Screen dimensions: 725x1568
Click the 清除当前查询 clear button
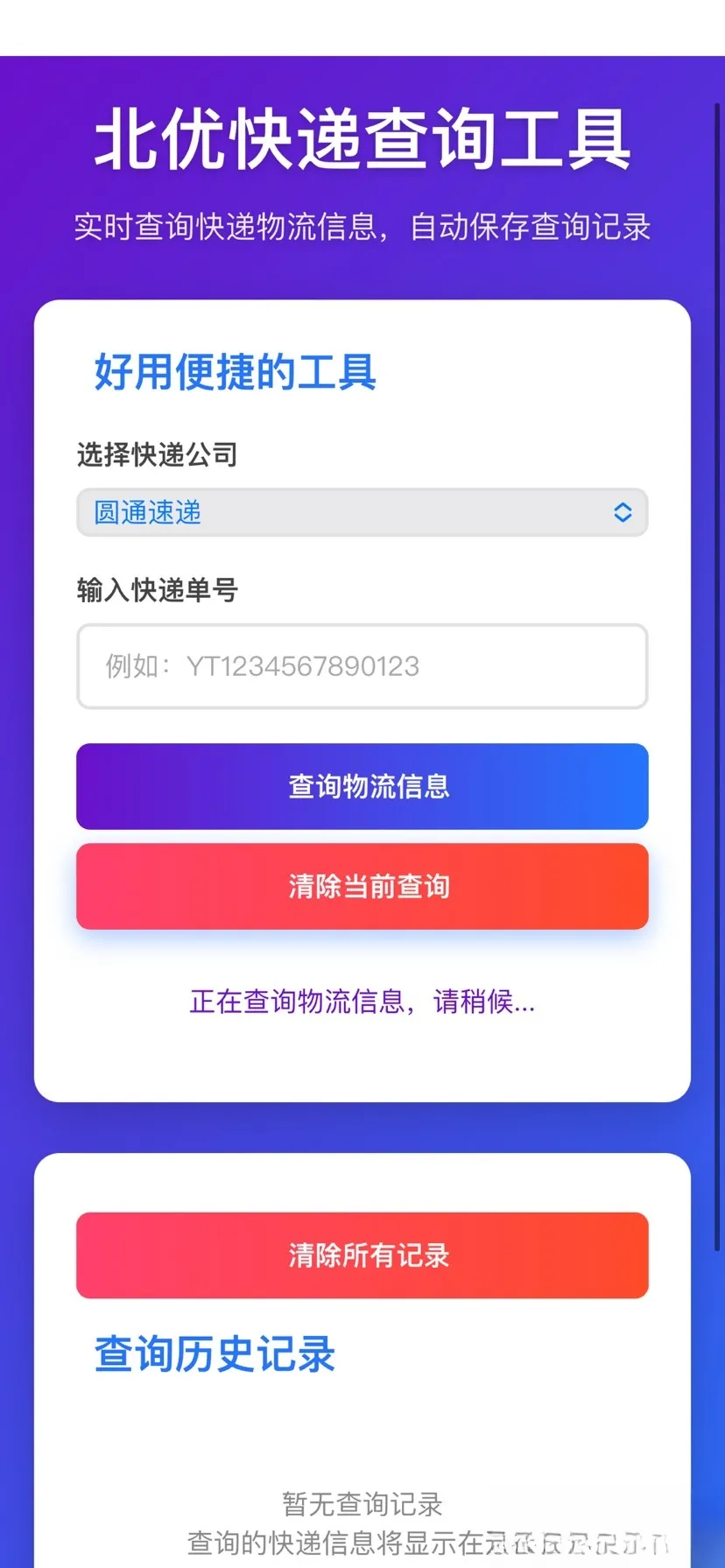(x=362, y=886)
